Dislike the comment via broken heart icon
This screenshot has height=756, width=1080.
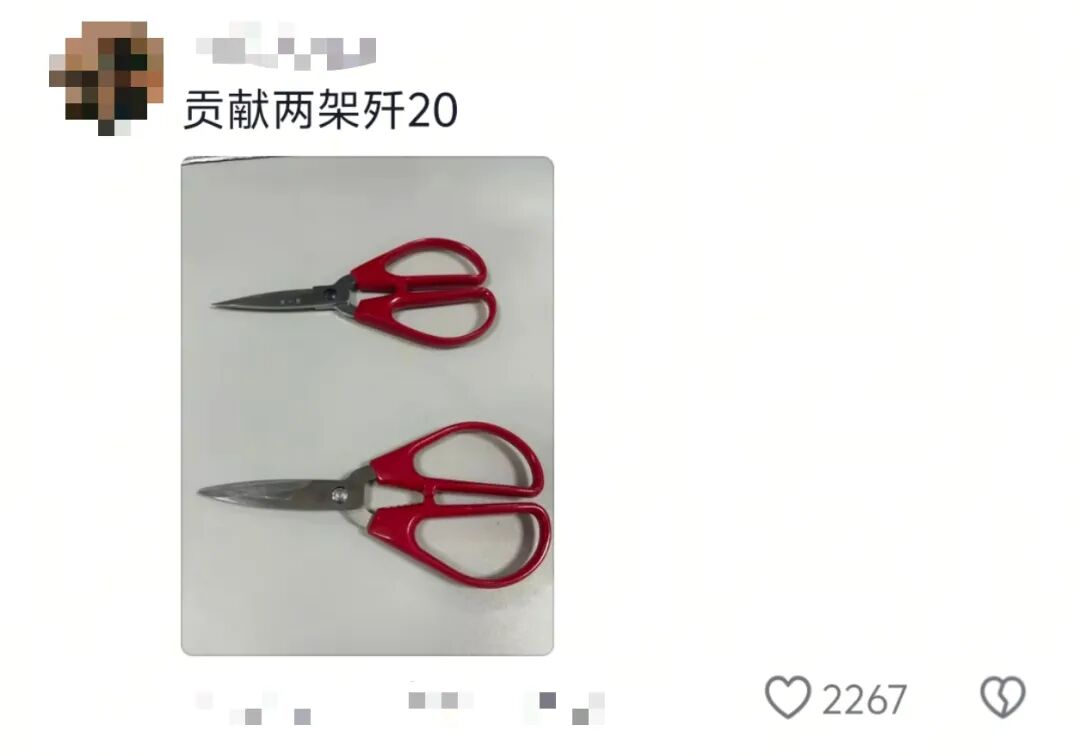pos(1002,697)
